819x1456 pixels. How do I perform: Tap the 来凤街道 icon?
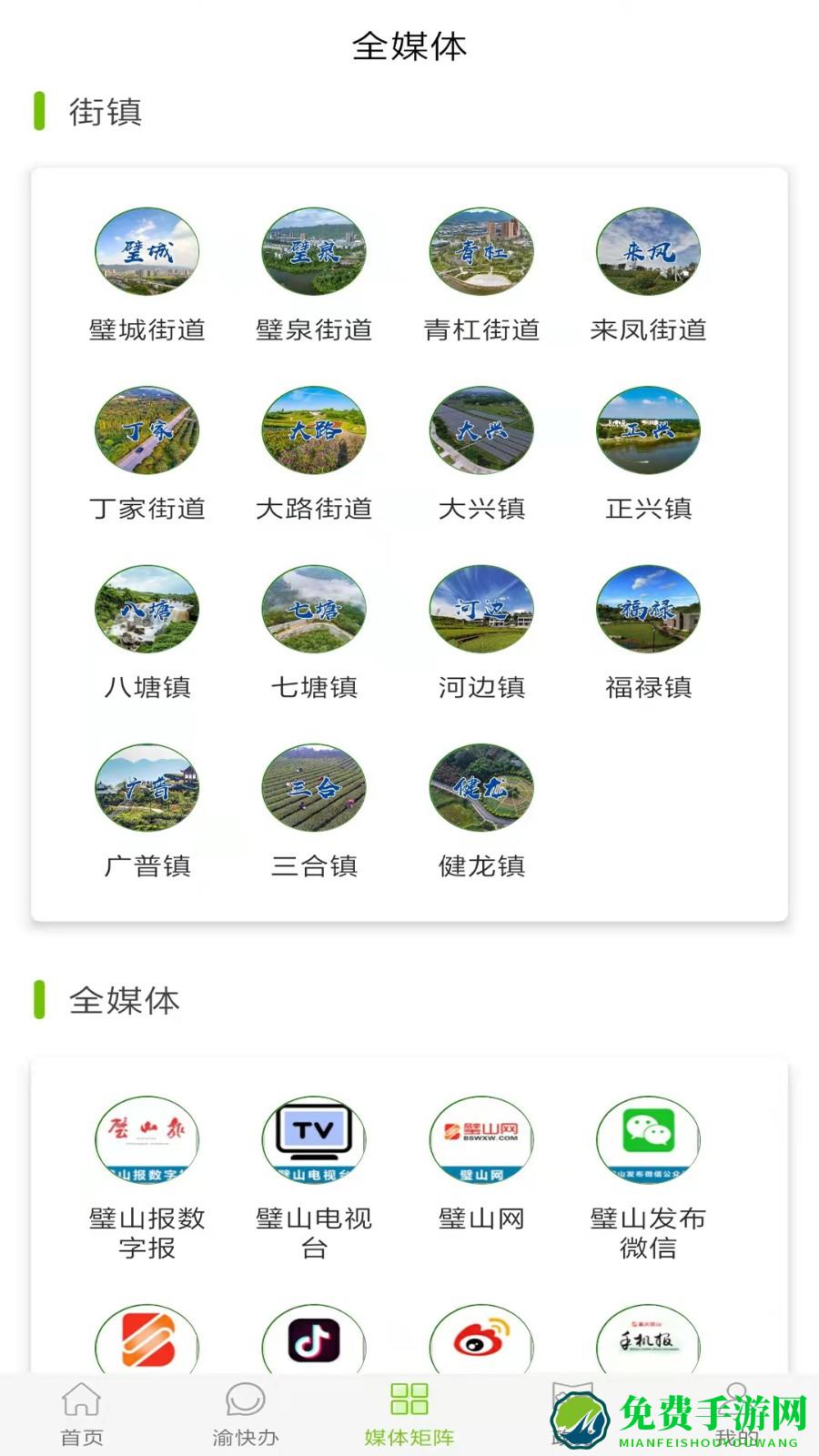tap(648, 253)
